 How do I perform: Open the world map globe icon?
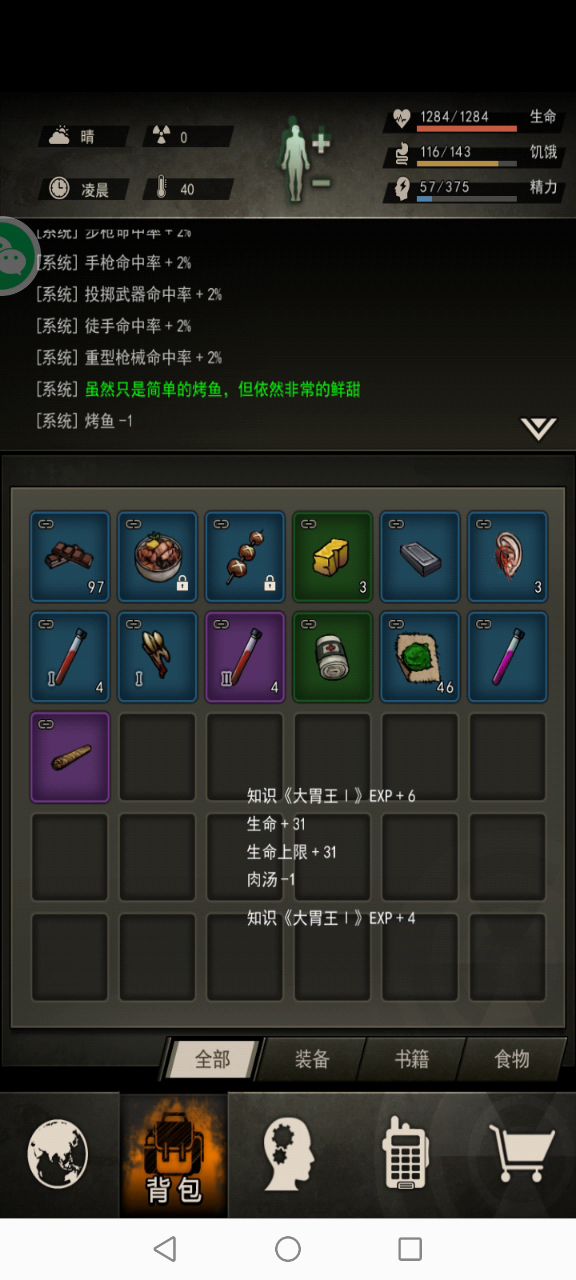58,1153
